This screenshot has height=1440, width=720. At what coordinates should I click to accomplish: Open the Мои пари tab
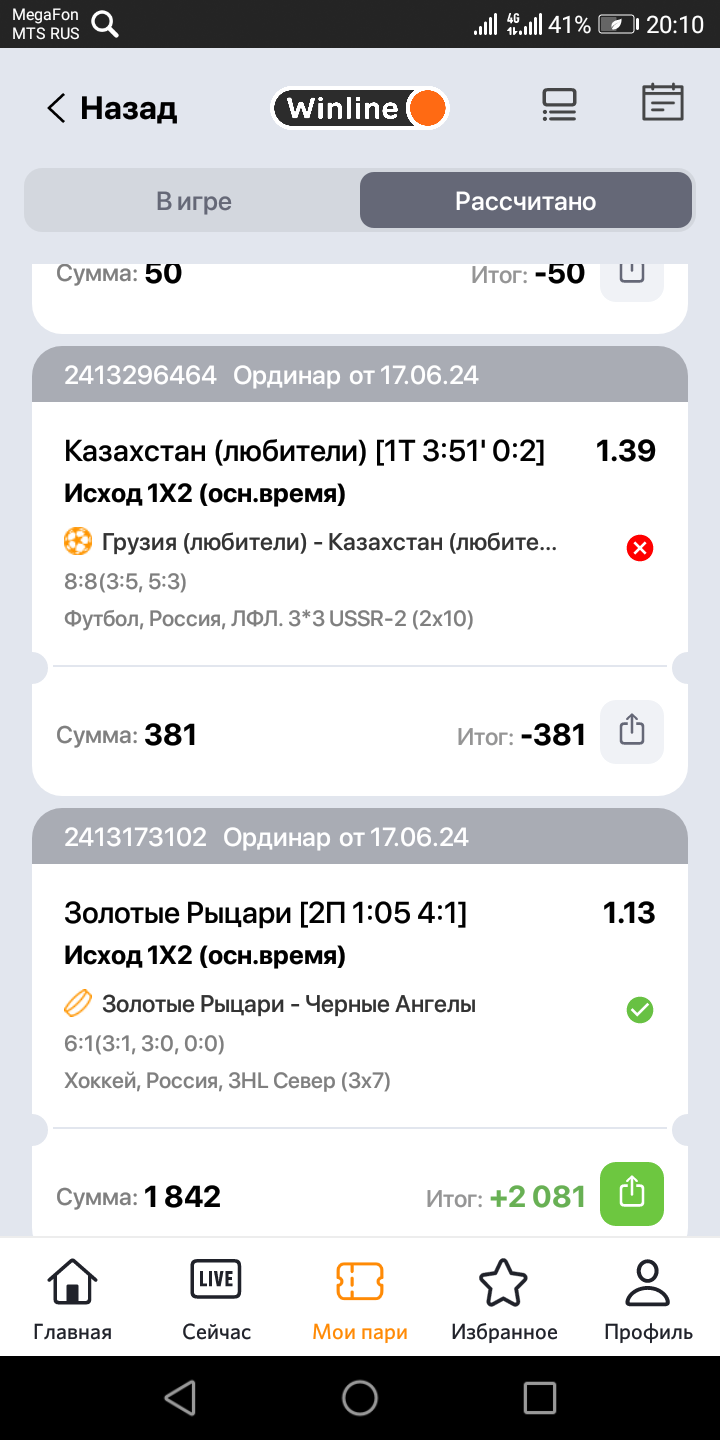pyautogui.click(x=360, y=1299)
